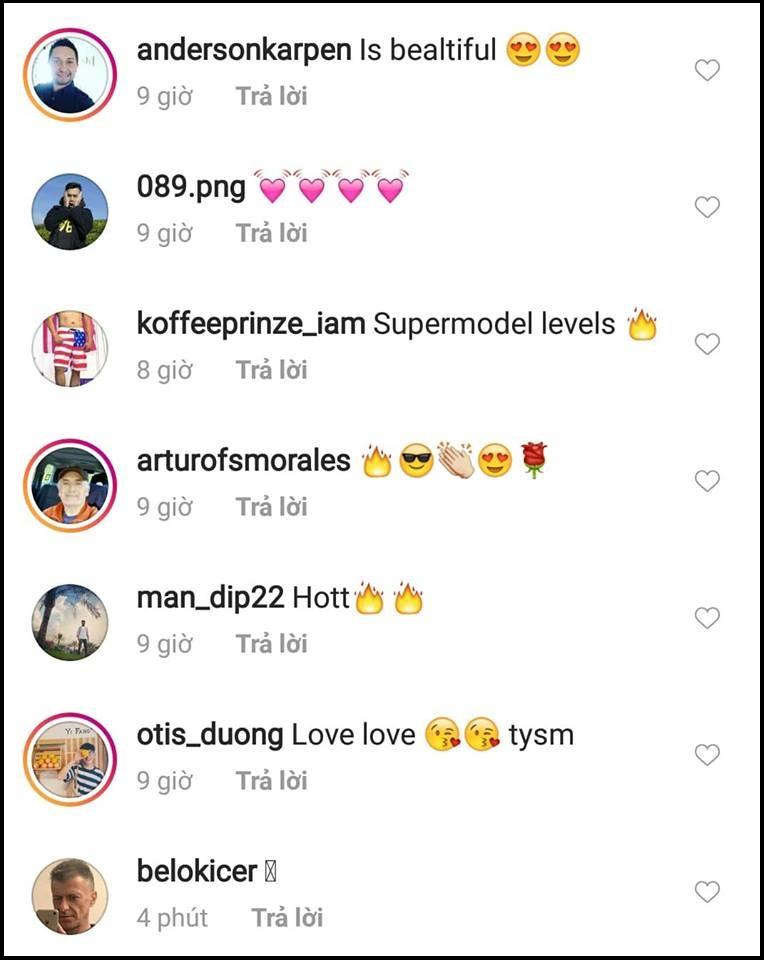
Task: Reply to andersonkarpen via Trả lời
Action: pyautogui.click(x=271, y=97)
